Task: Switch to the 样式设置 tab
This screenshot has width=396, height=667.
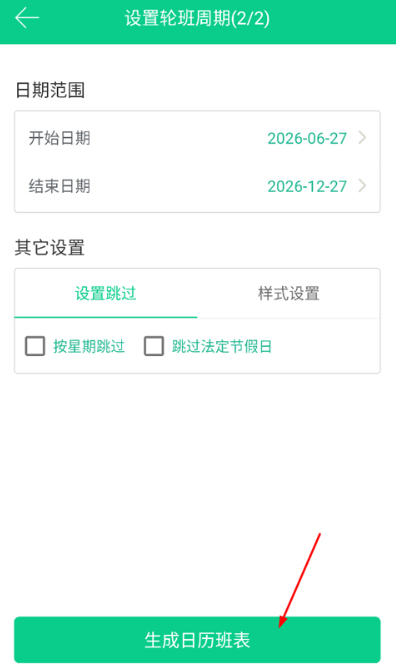Action: click(x=289, y=294)
